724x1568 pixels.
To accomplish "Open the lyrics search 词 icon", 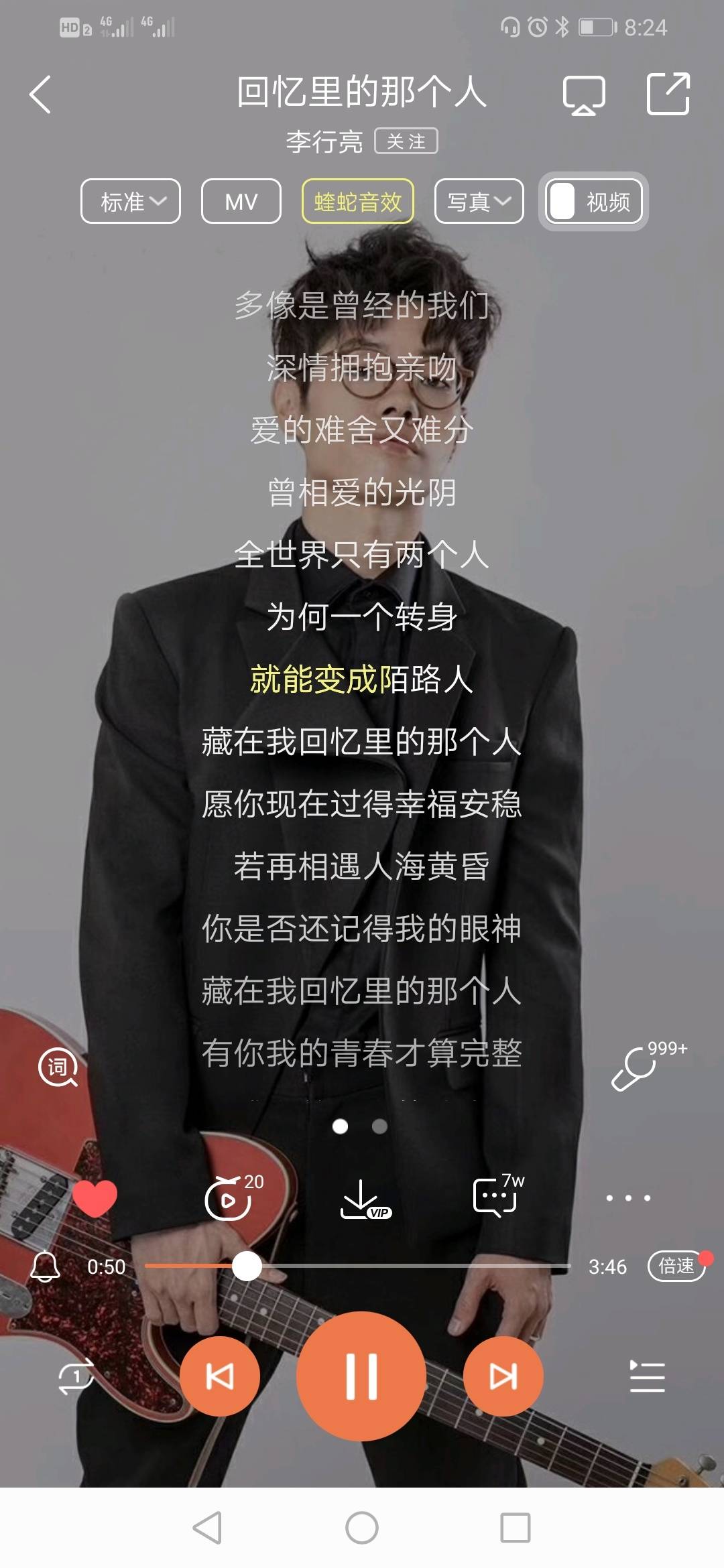I will click(x=58, y=1067).
